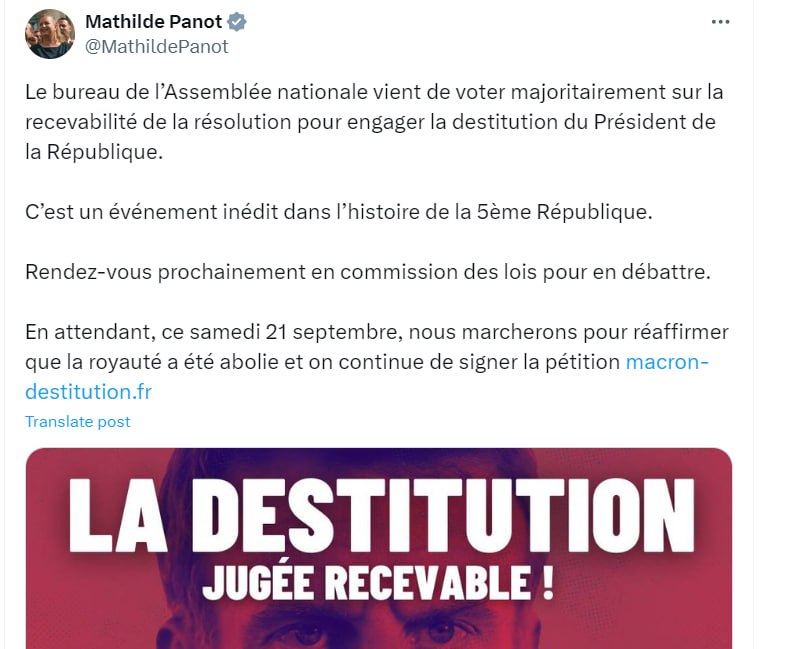Open the @MathildePanot handle

click(157, 46)
